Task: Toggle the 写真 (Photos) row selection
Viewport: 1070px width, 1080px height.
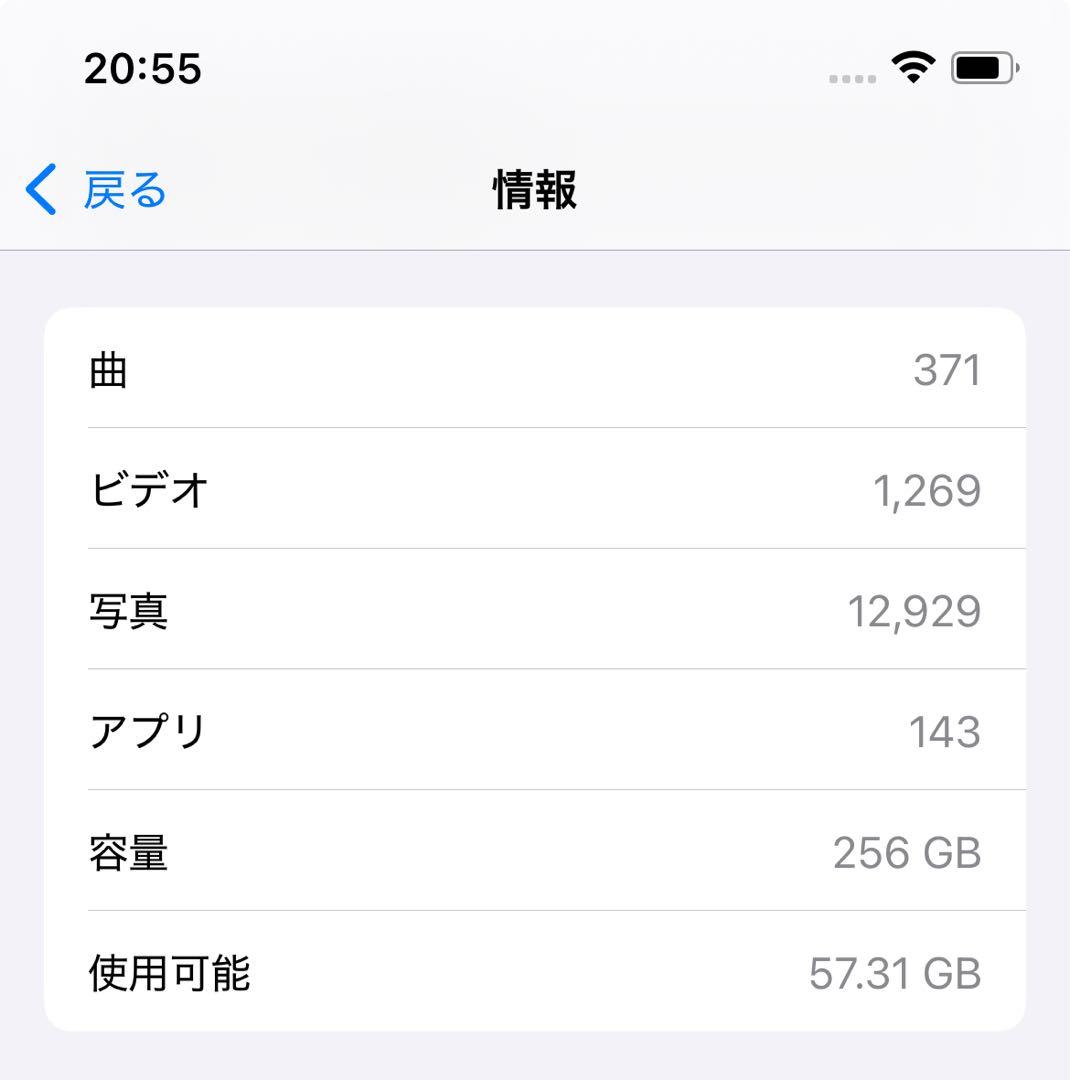Action: [x=535, y=608]
